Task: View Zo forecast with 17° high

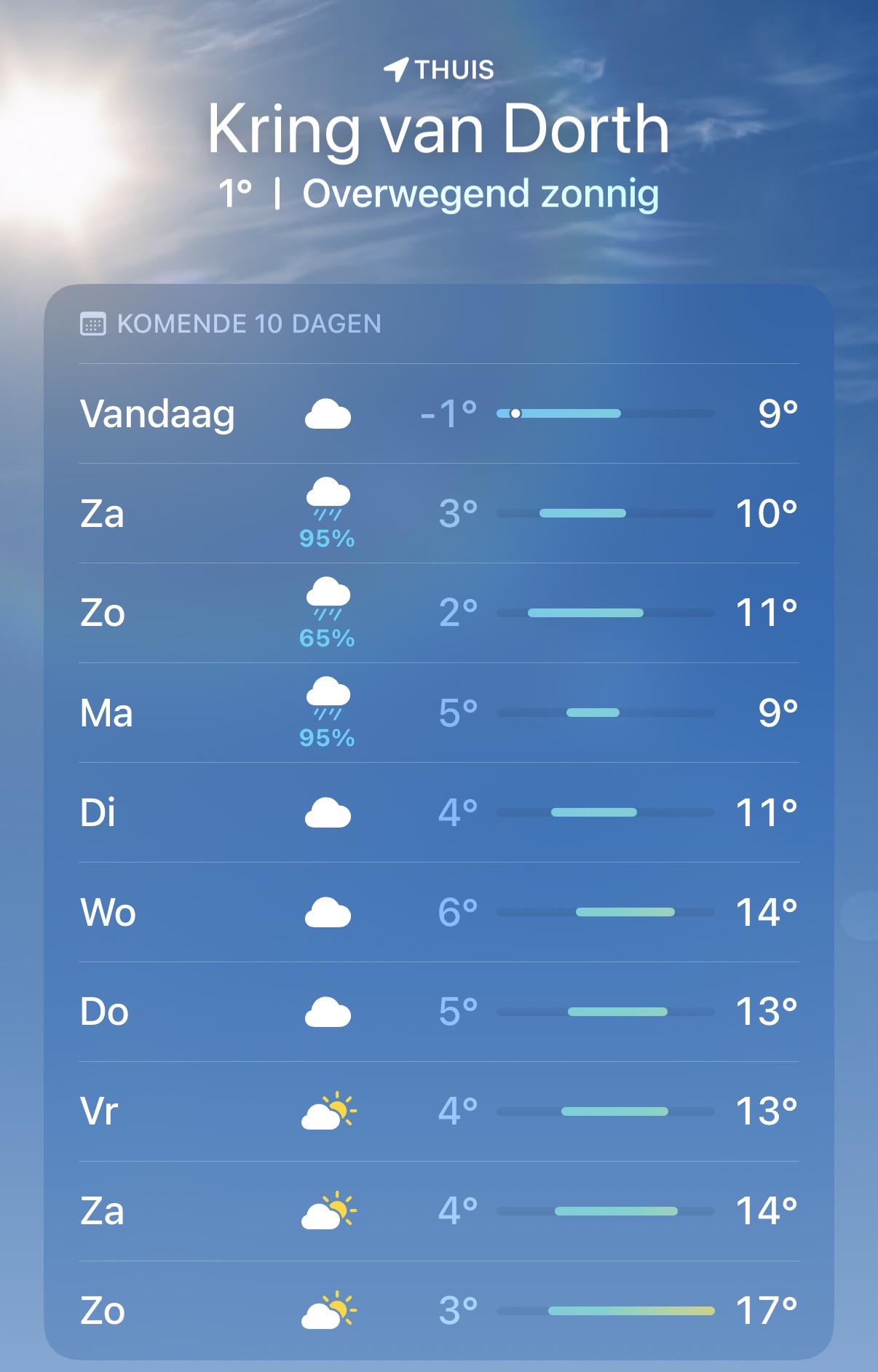Action: 438,1310
